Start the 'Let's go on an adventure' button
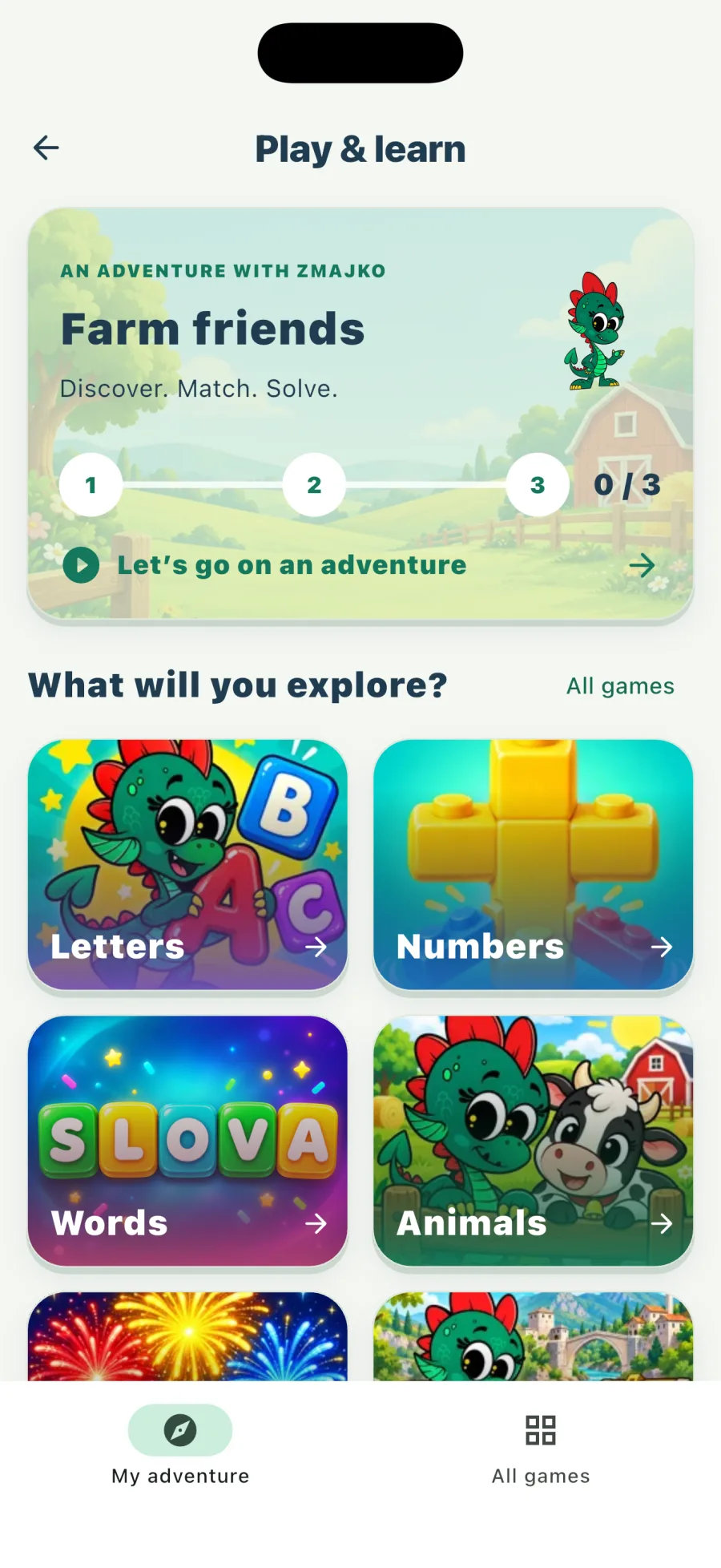 point(360,565)
